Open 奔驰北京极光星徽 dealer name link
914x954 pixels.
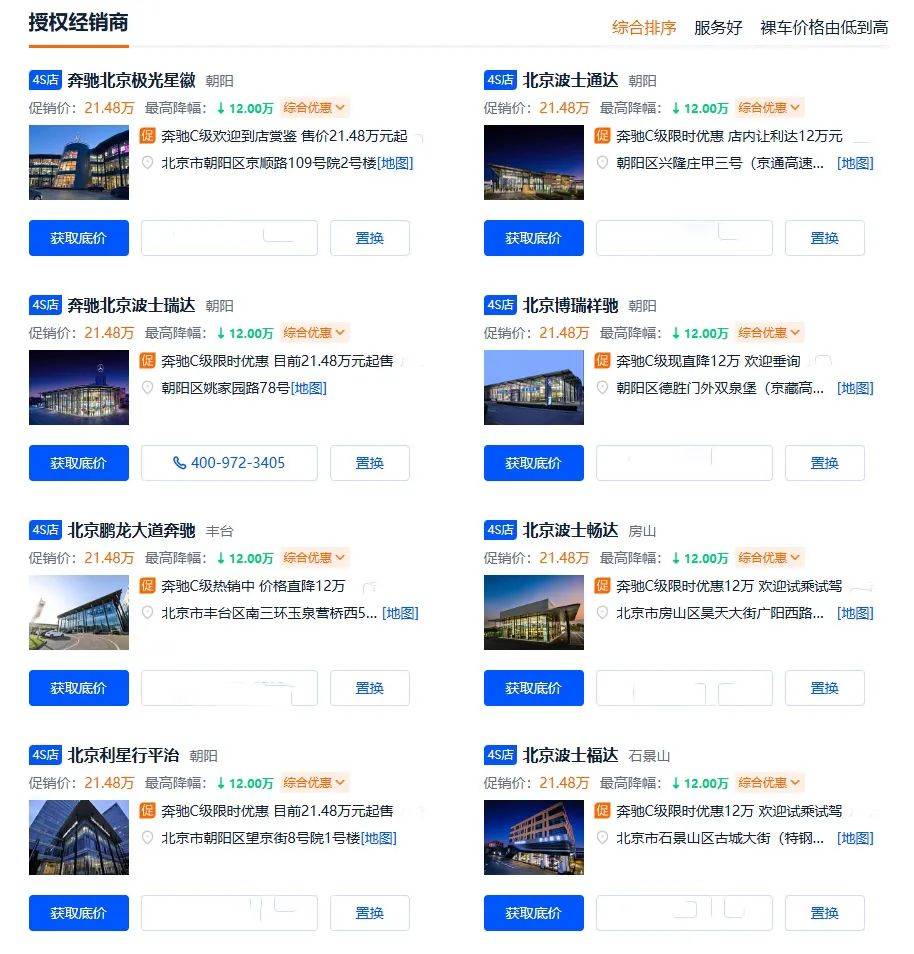pos(131,80)
